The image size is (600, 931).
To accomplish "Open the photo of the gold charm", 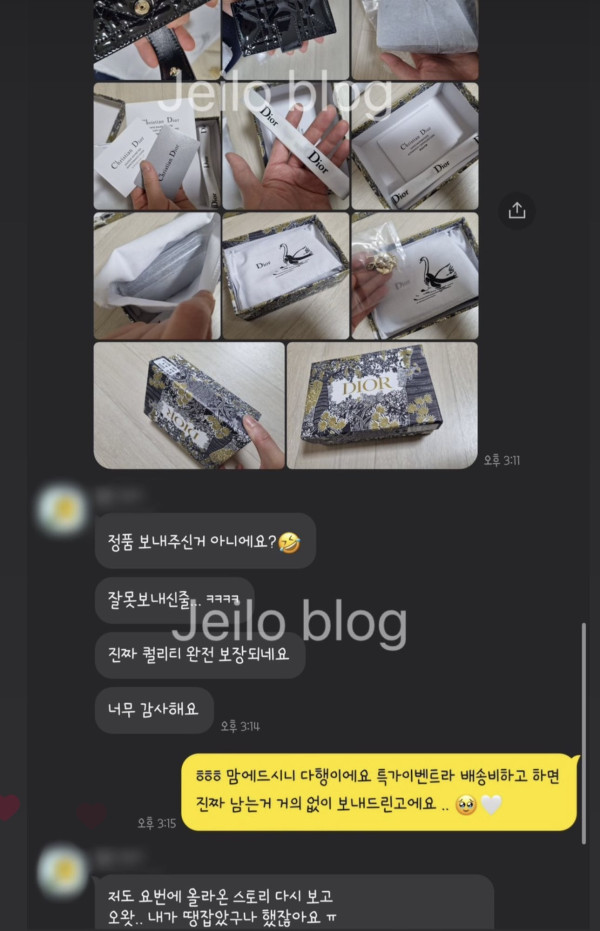I will pos(414,275).
